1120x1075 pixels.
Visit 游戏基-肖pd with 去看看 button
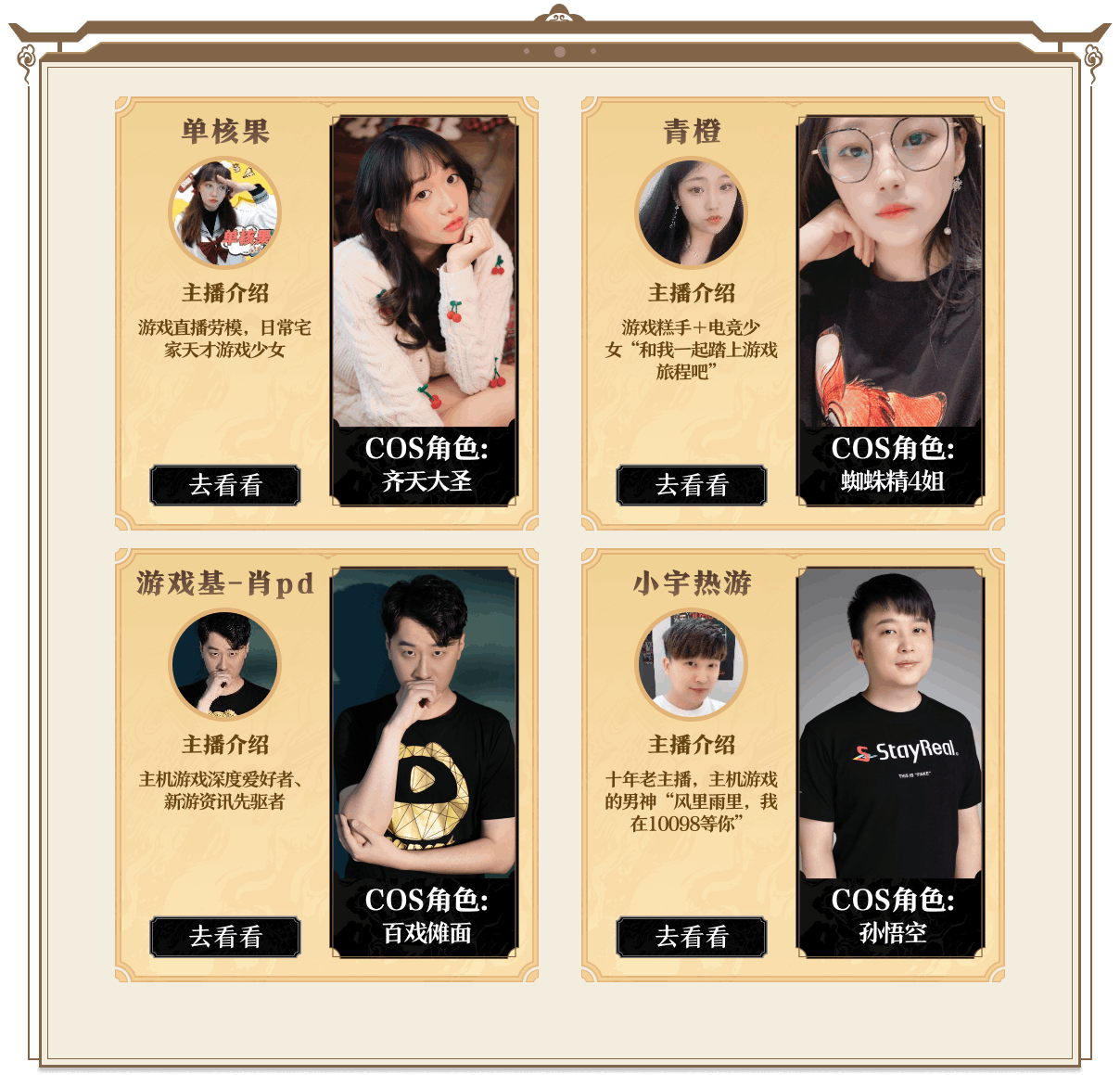(225, 937)
